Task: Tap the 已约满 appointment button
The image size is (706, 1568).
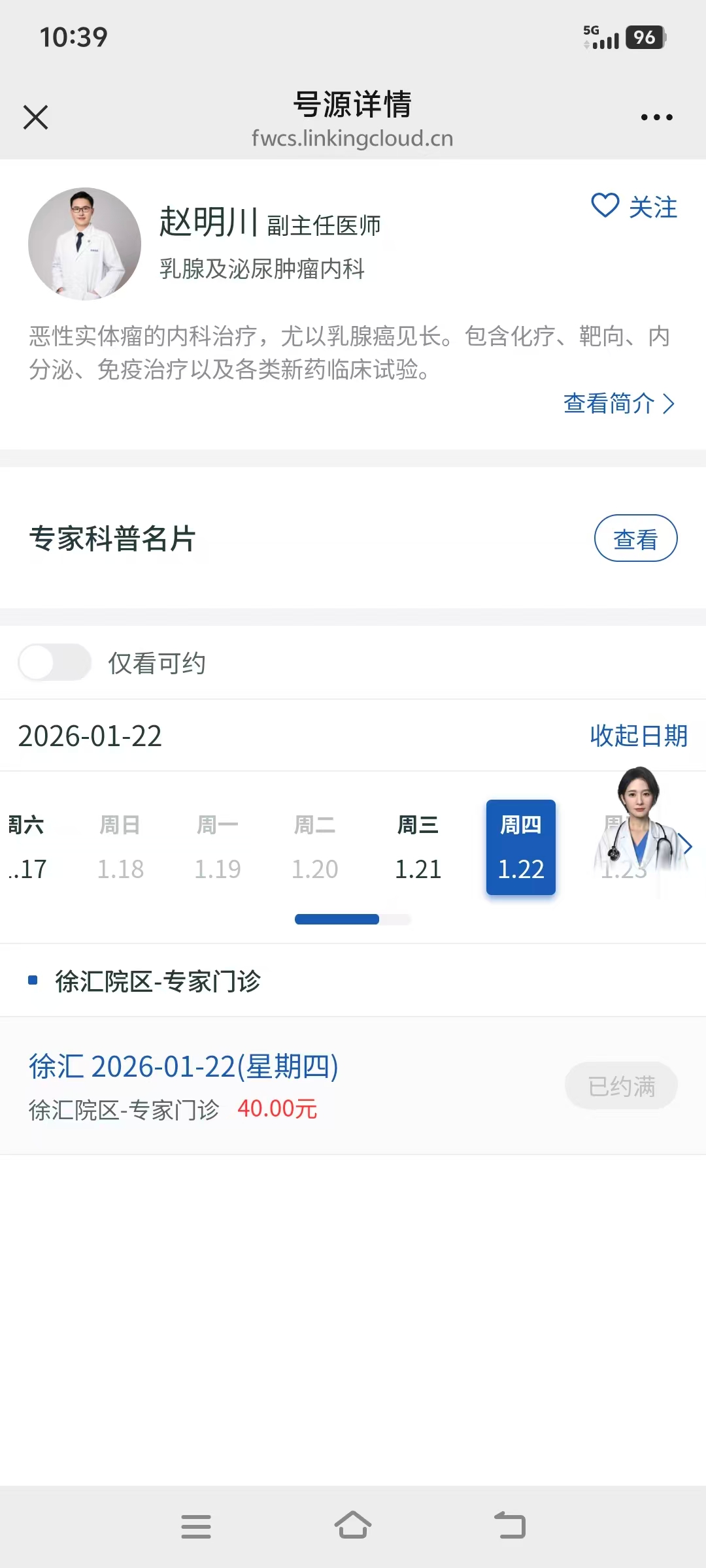Action: (621, 1086)
